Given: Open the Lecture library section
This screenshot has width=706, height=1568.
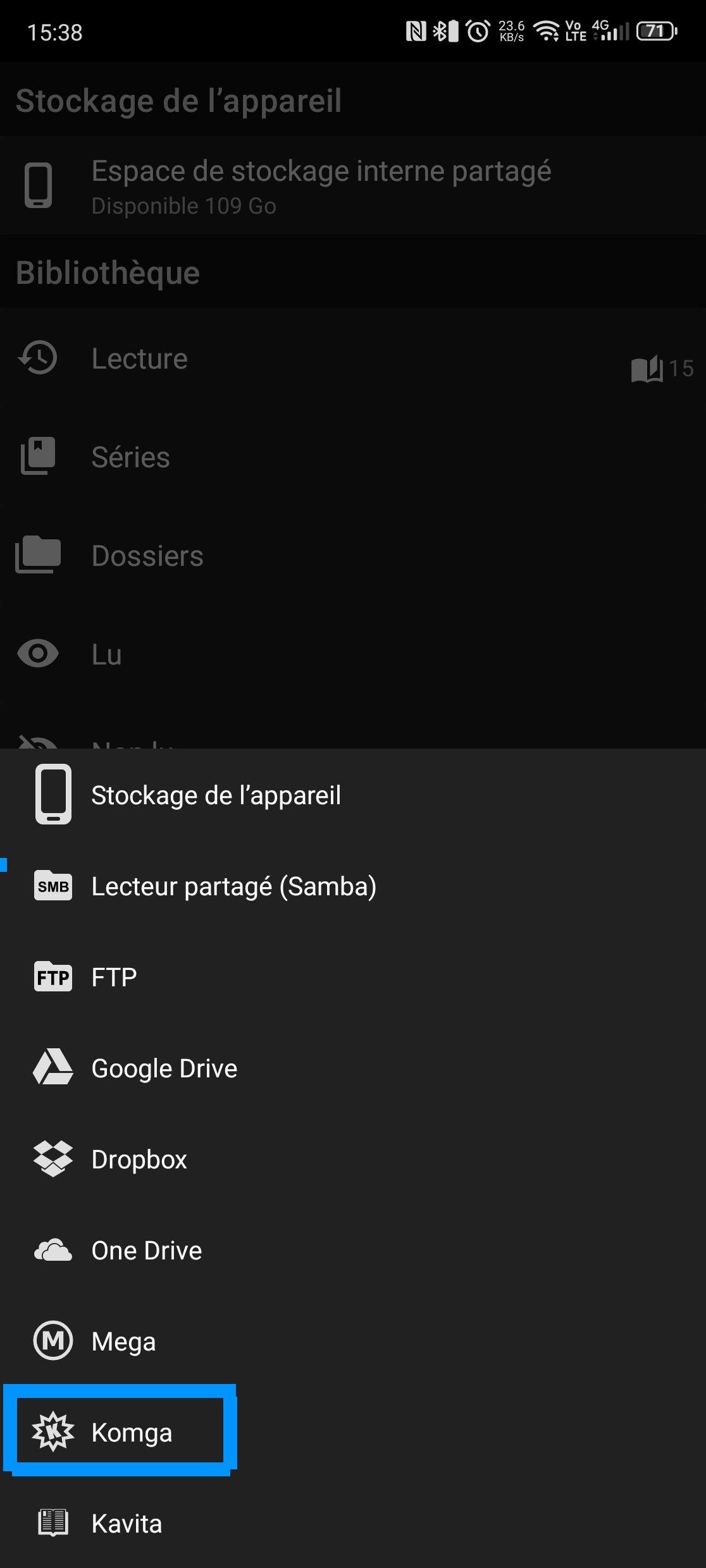Looking at the screenshot, I should pyautogui.click(x=139, y=358).
